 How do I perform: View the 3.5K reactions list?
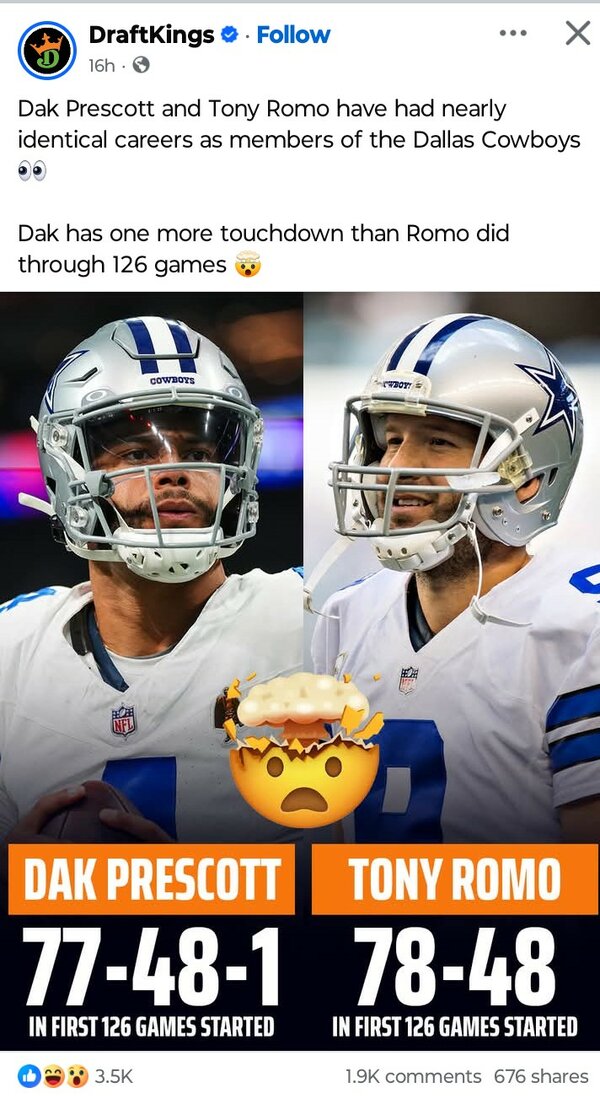click(75, 1077)
